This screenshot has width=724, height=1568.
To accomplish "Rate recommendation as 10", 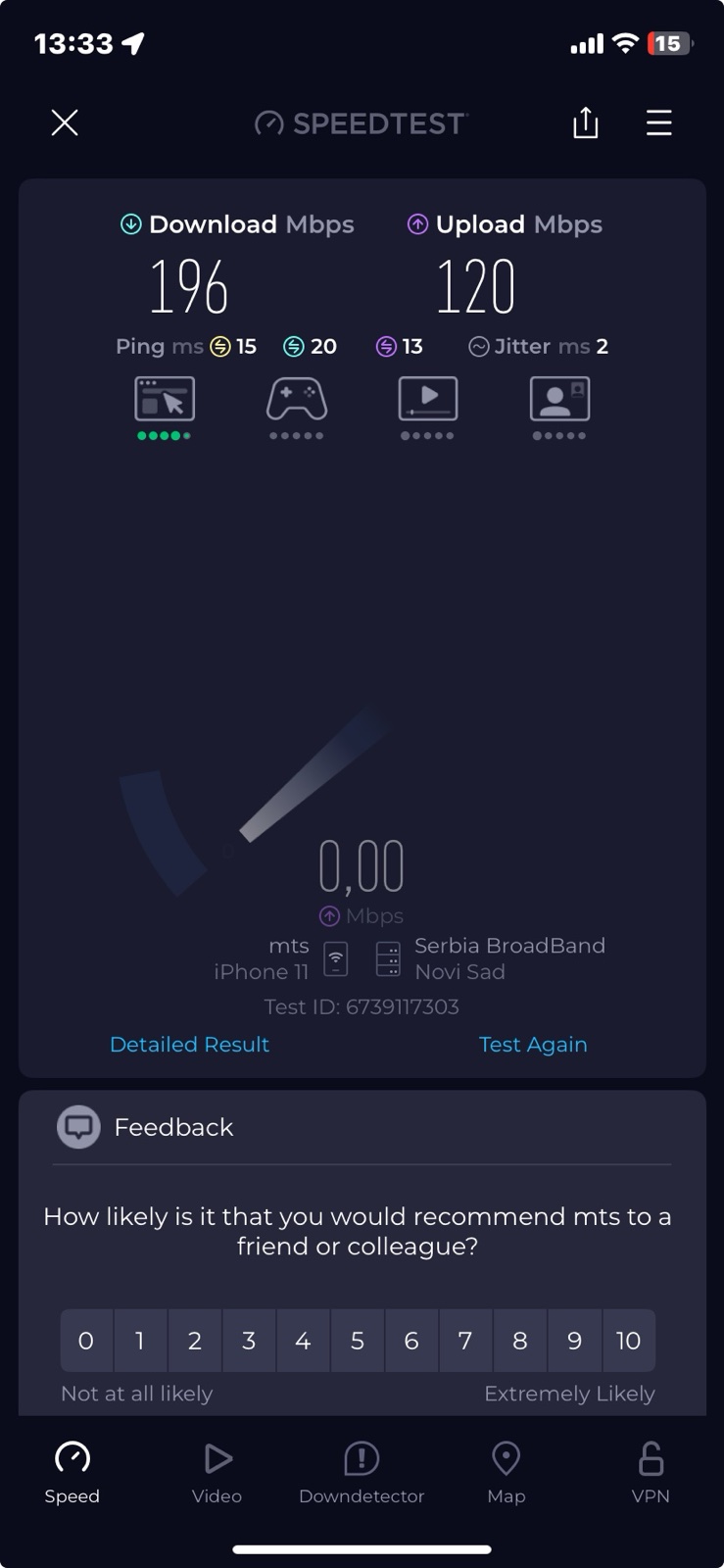I will tap(628, 1340).
